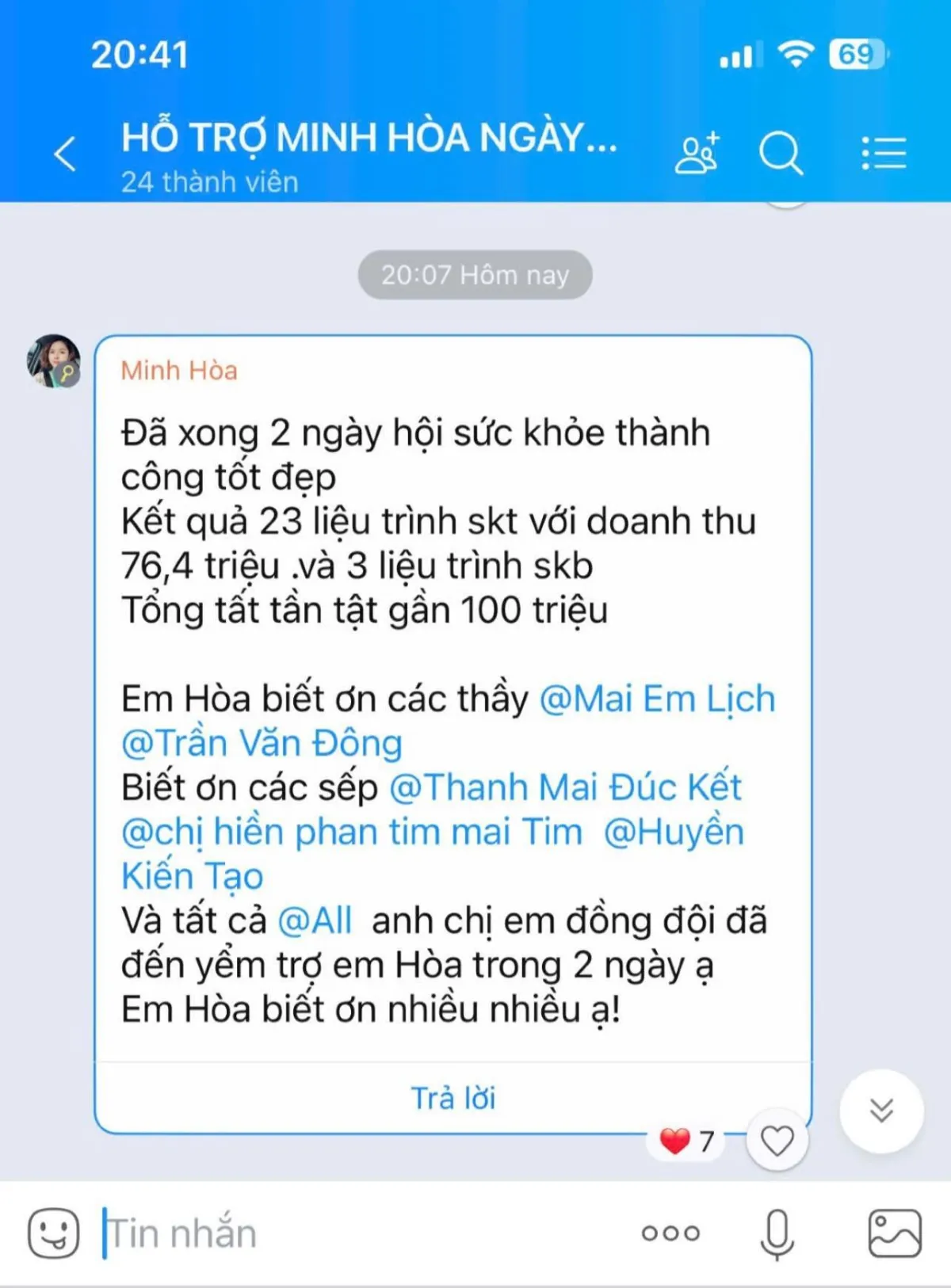Open the @Thanh Mai Đúc Kết mention
951x1288 pixels.
[565, 787]
